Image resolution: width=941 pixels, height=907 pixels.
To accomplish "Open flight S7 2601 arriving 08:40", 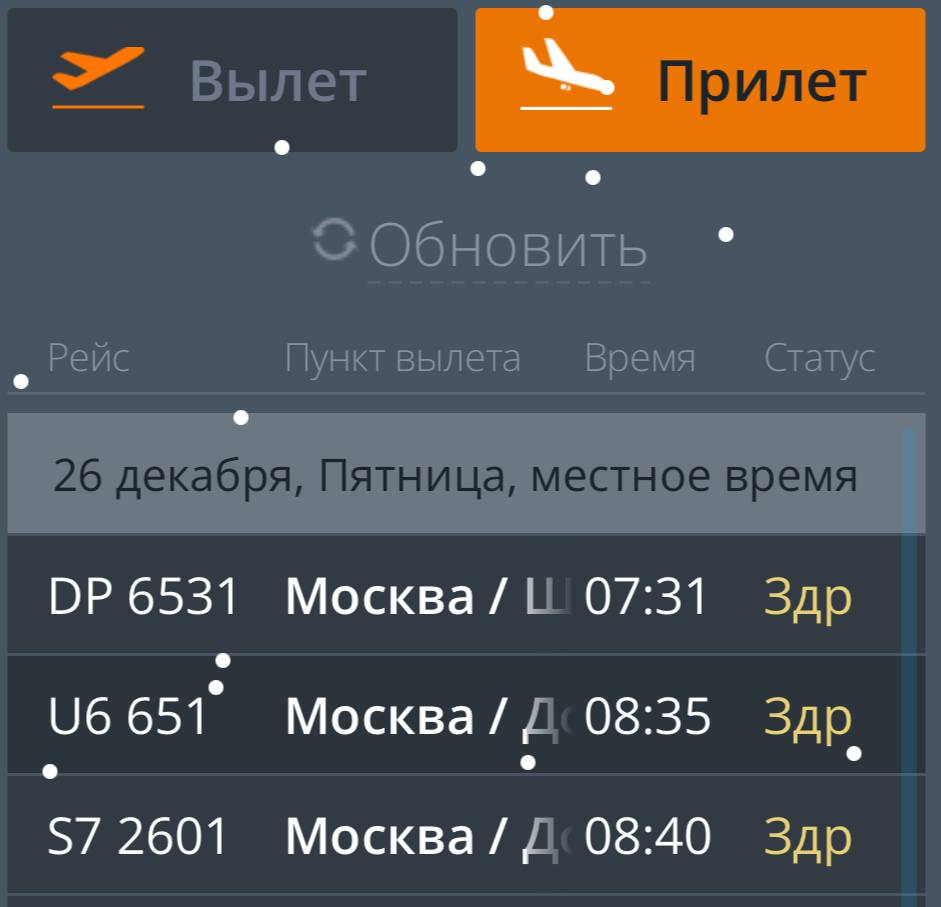I will point(450,836).
